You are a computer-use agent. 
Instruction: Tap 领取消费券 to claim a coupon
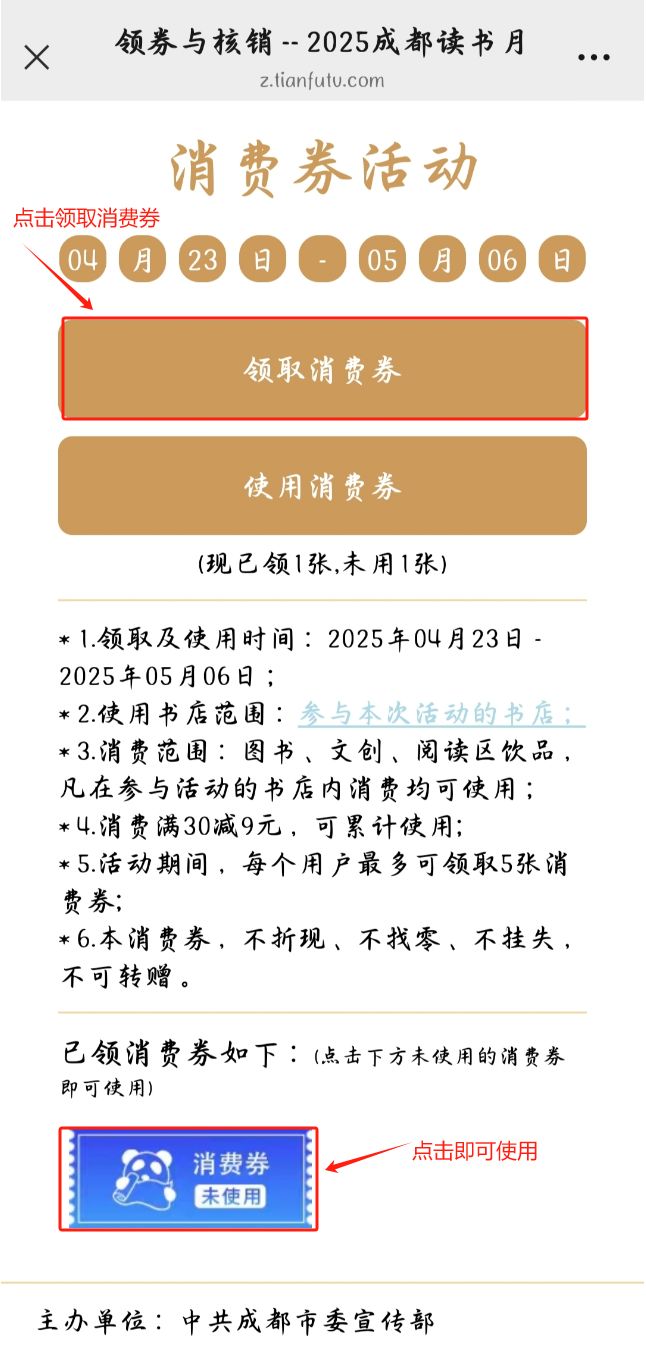[322, 369]
